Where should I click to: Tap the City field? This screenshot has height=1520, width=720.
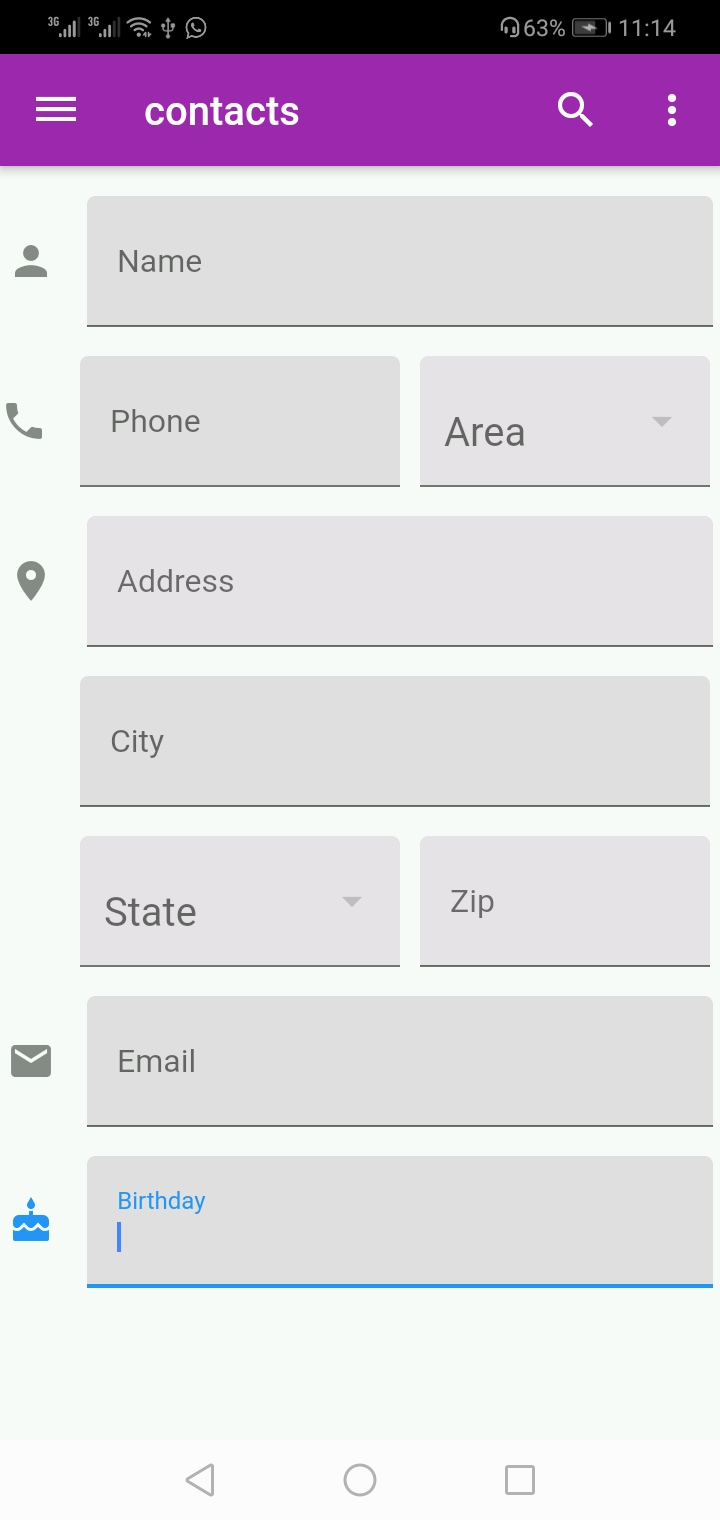(x=395, y=741)
